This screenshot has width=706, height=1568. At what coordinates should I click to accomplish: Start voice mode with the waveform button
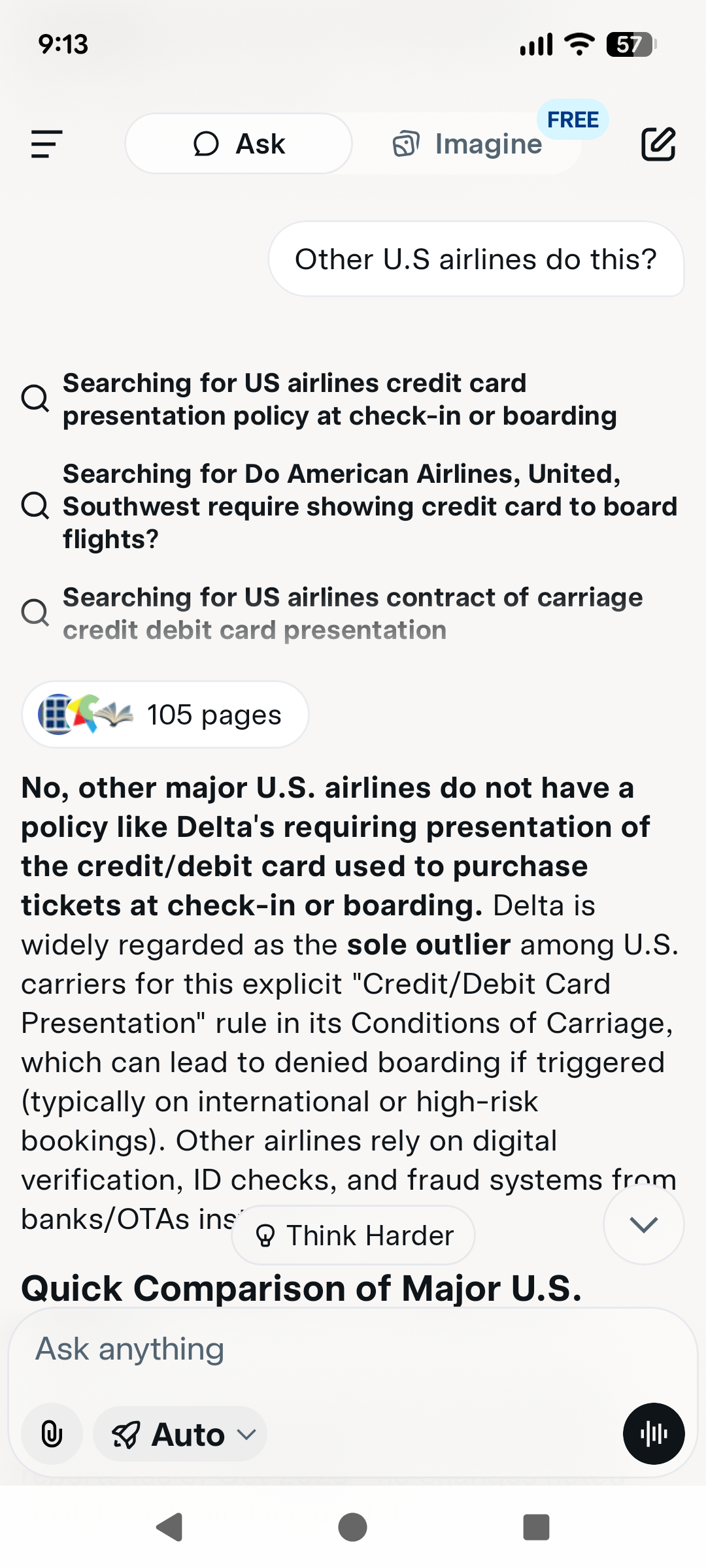(654, 1434)
